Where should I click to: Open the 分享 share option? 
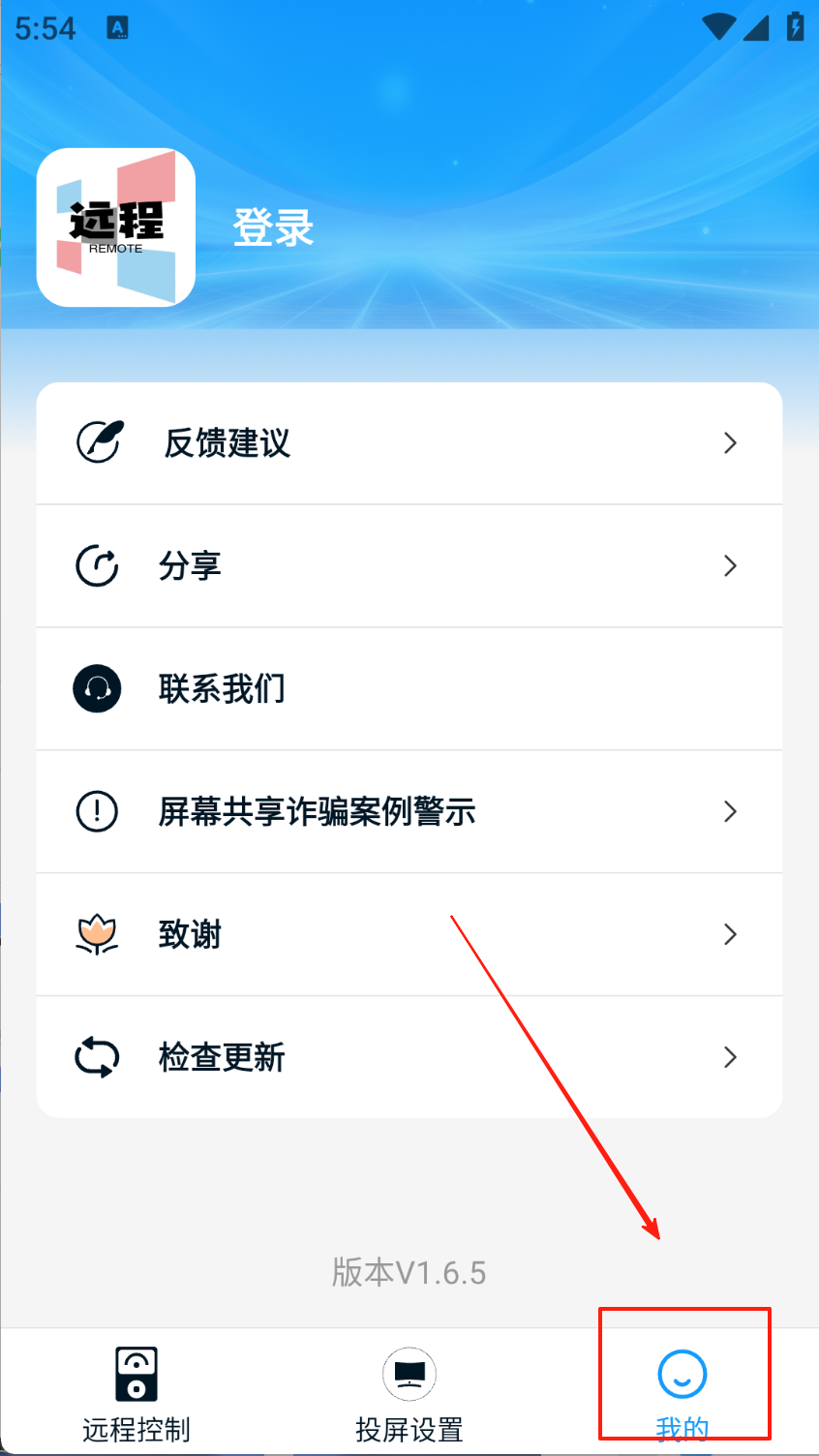click(x=409, y=566)
